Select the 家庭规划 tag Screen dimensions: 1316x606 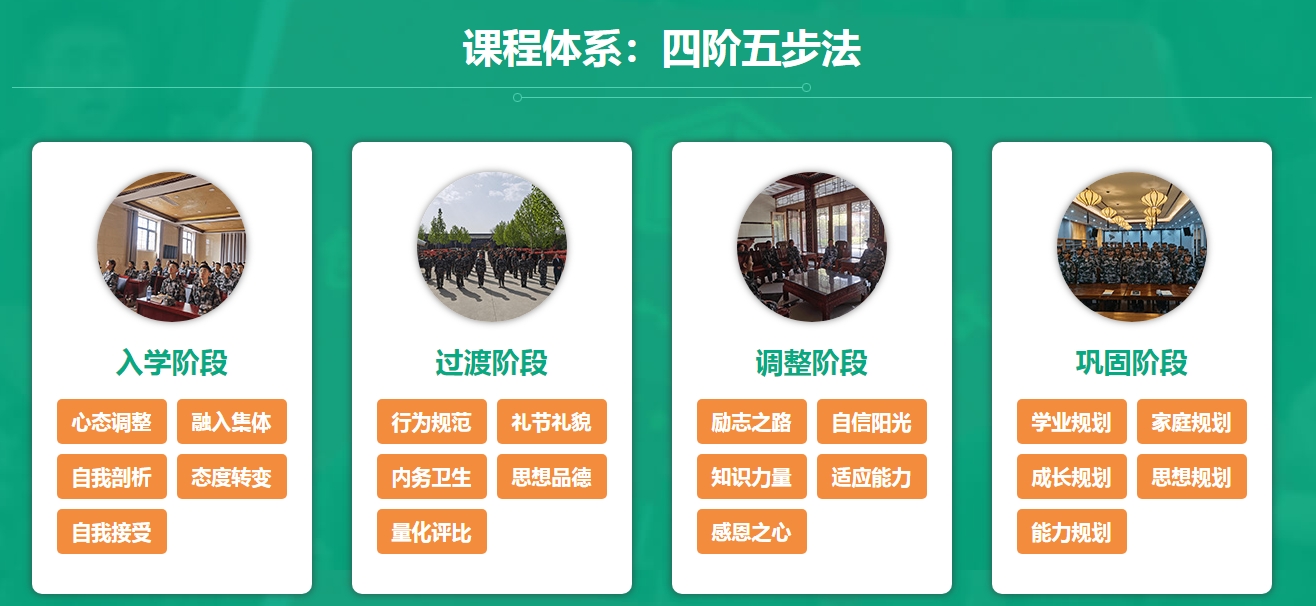1192,422
